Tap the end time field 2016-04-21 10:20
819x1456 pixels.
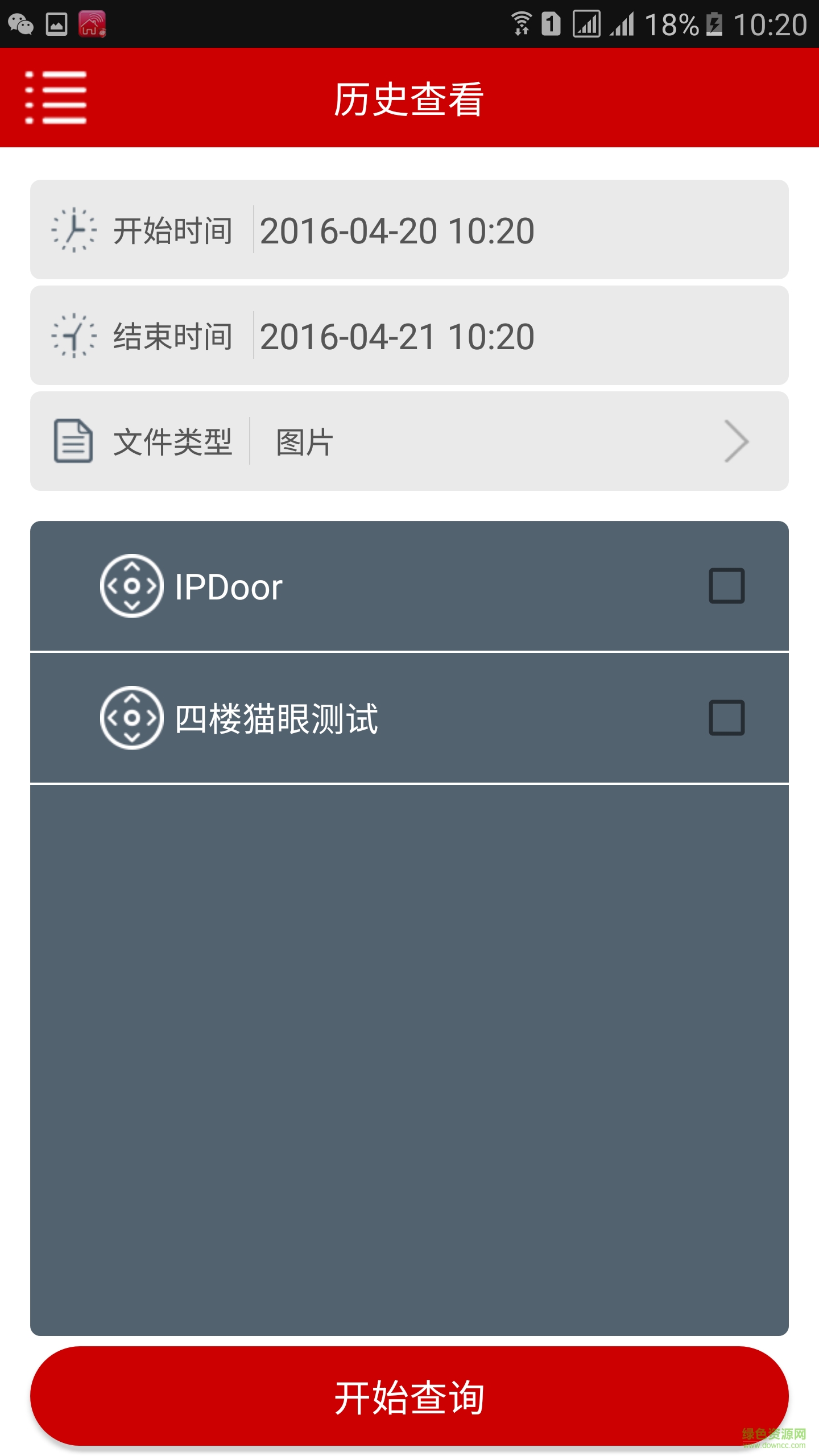(397, 336)
